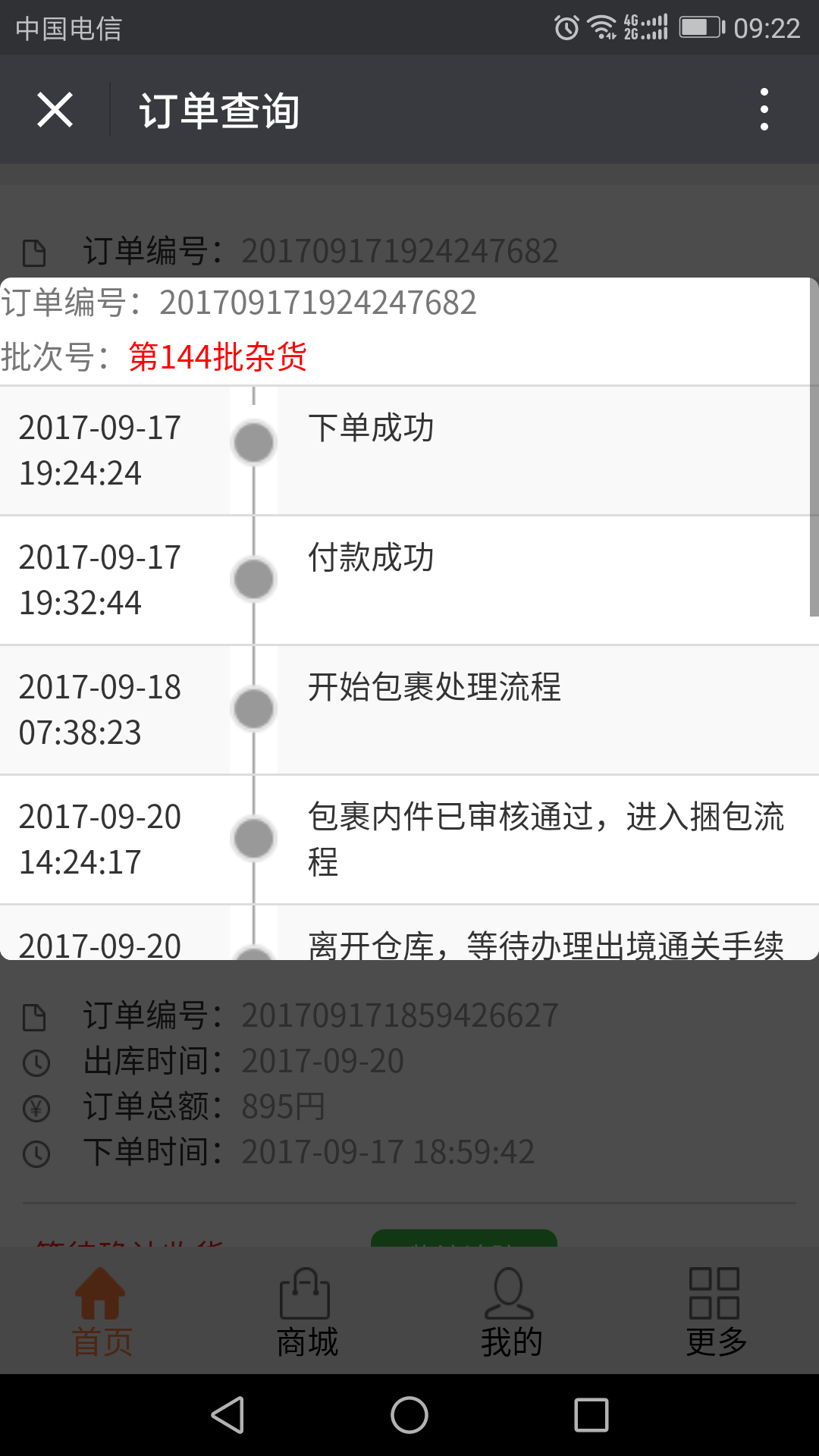Close the 订单查询 page
819x1456 pixels.
click(55, 110)
